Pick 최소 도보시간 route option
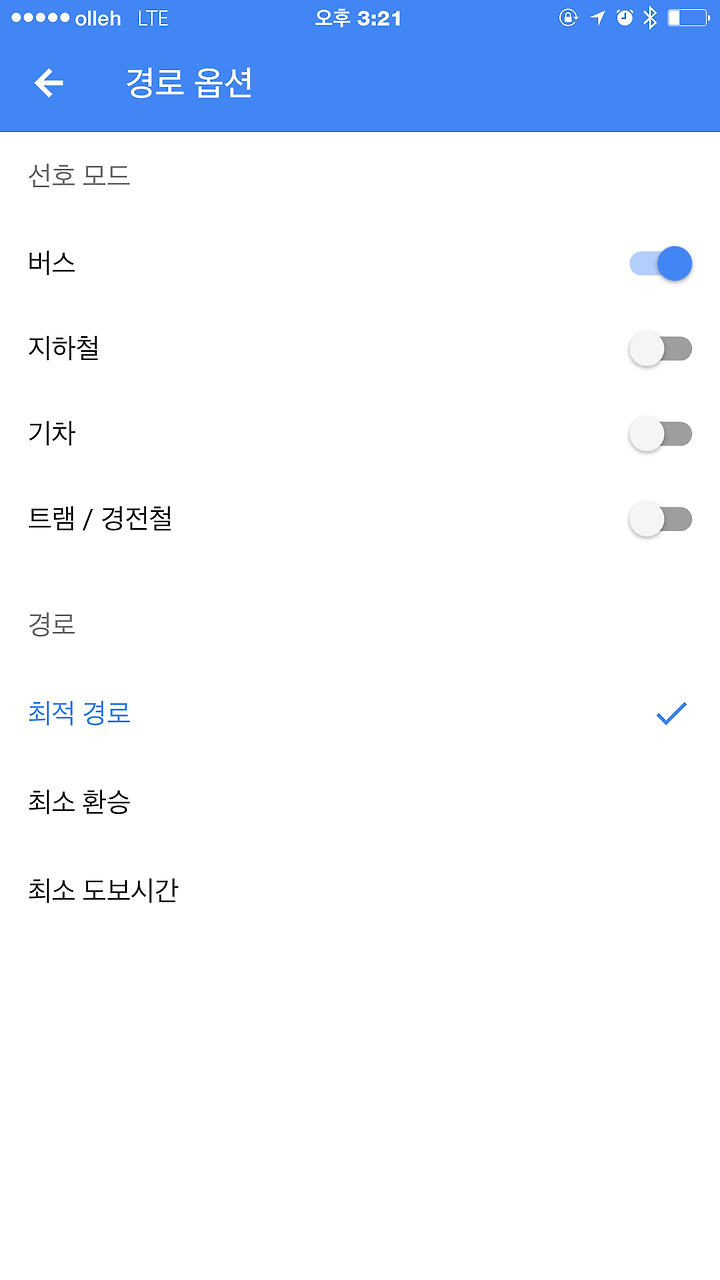Viewport: 720px width, 1280px height. pyautogui.click(x=360, y=890)
